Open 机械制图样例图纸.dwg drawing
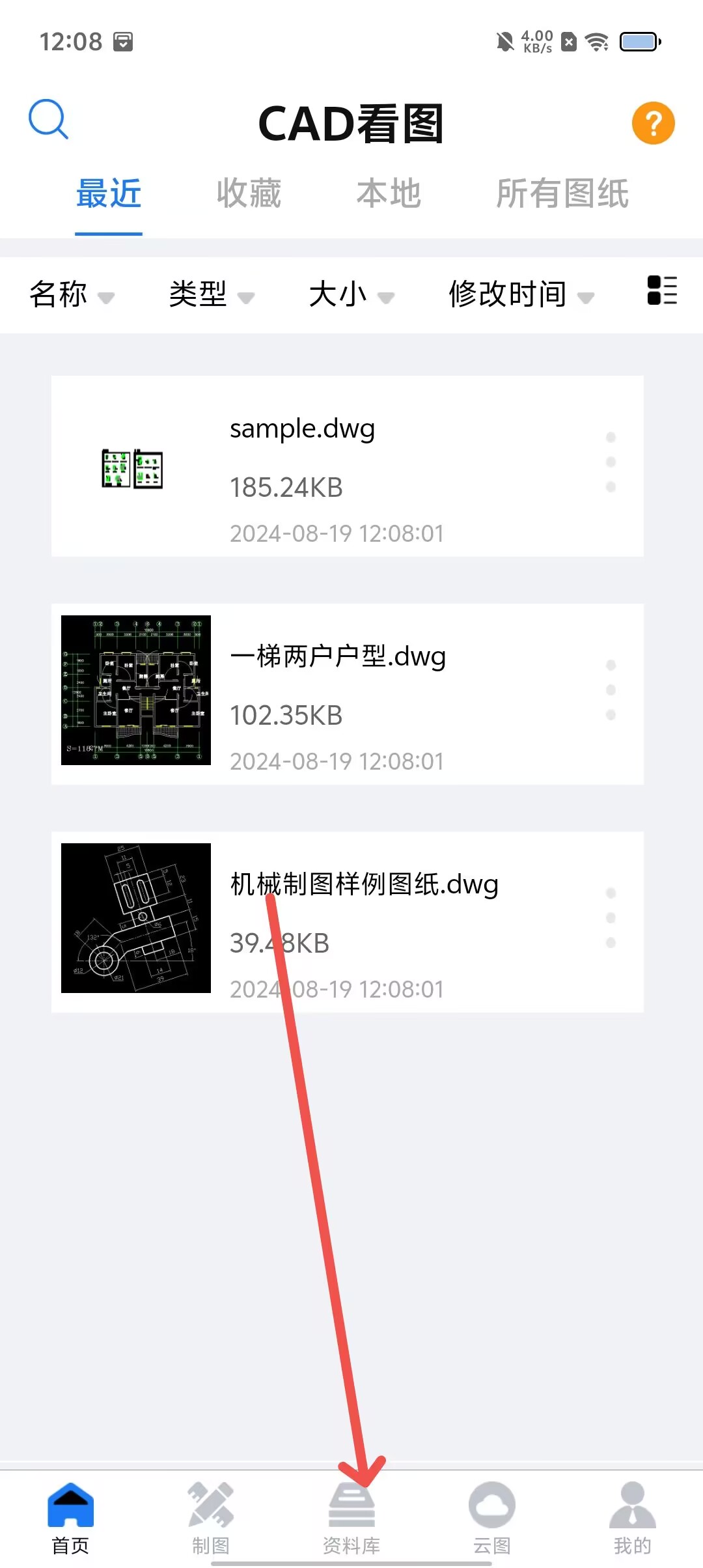This screenshot has width=703, height=1568. point(348,922)
